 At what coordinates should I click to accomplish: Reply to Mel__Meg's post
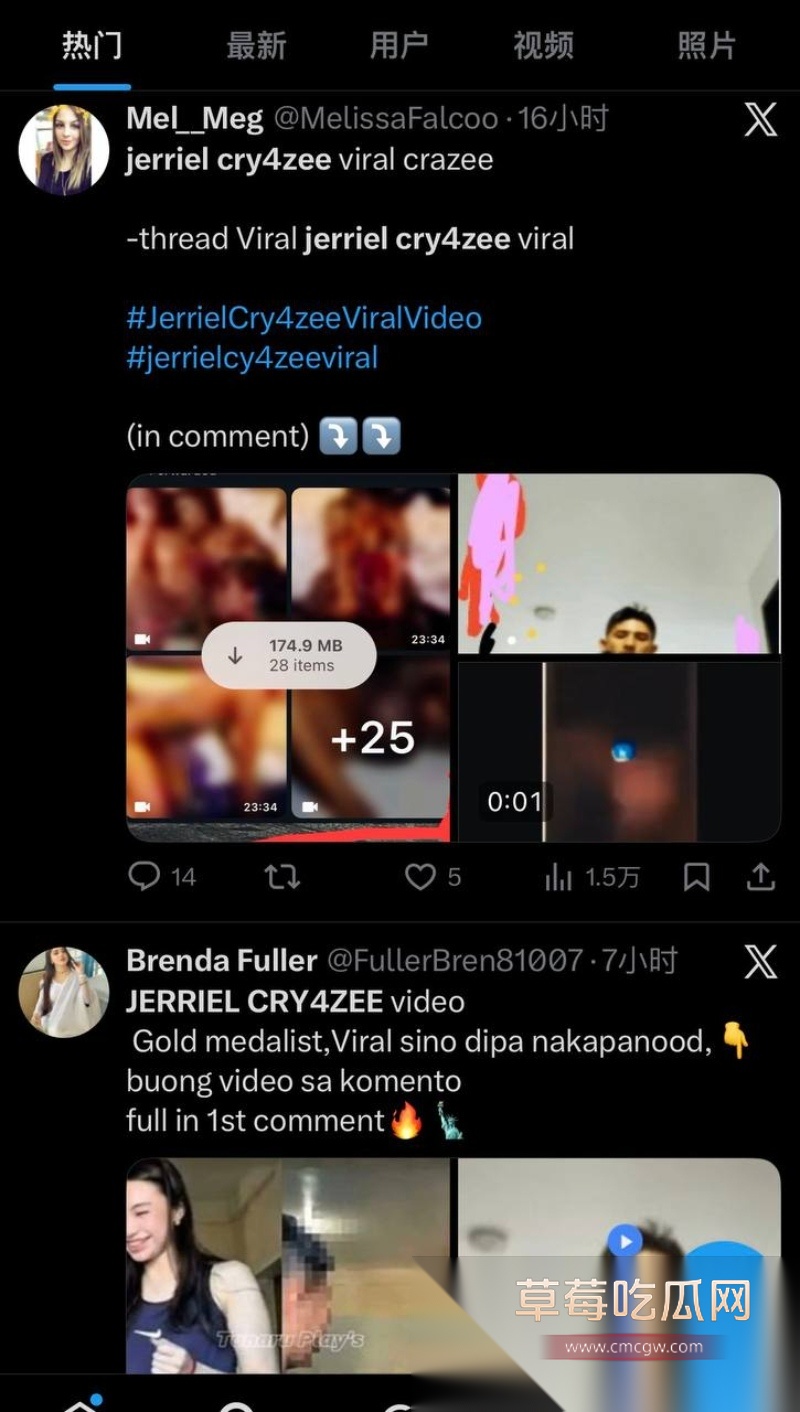[x=145, y=877]
